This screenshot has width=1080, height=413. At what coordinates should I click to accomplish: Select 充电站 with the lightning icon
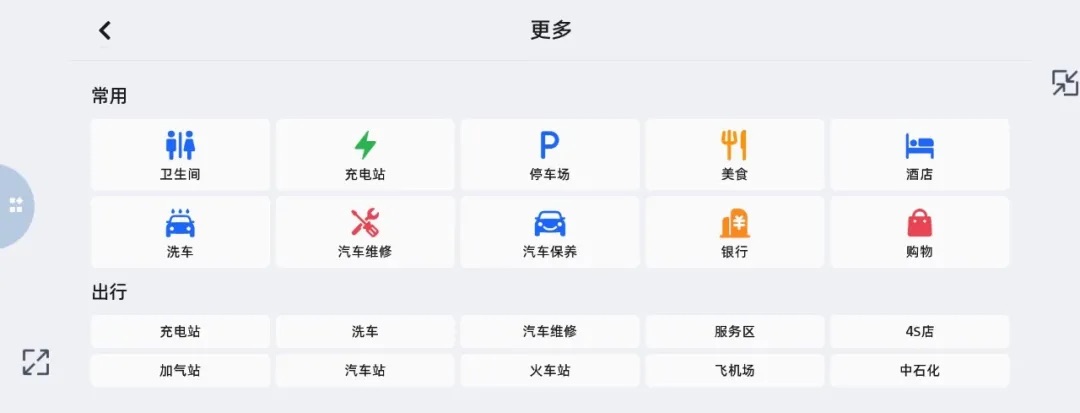coord(365,155)
